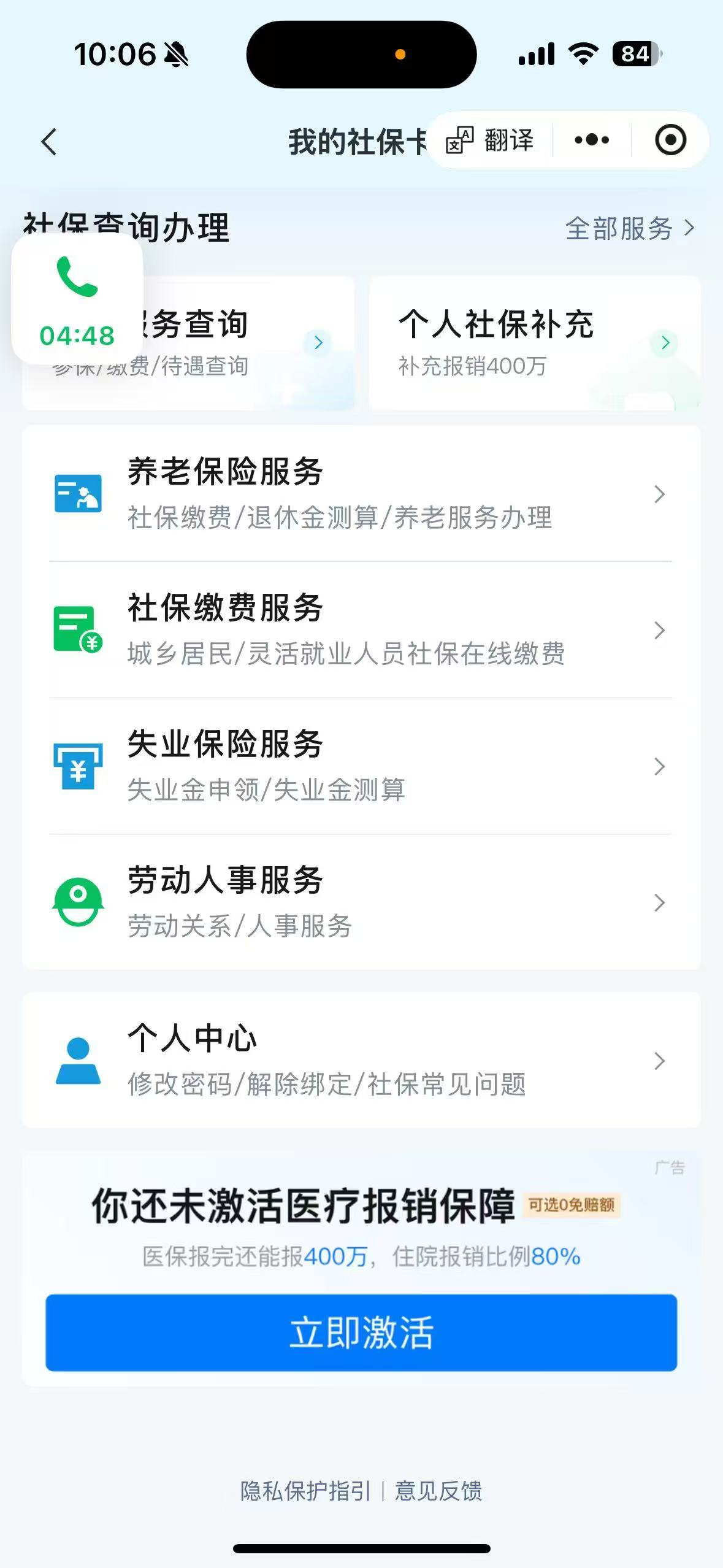This screenshot has width=723, height=1568.
Task: Tap the 翻译 translate button
Action: click(x=491, y=140)
